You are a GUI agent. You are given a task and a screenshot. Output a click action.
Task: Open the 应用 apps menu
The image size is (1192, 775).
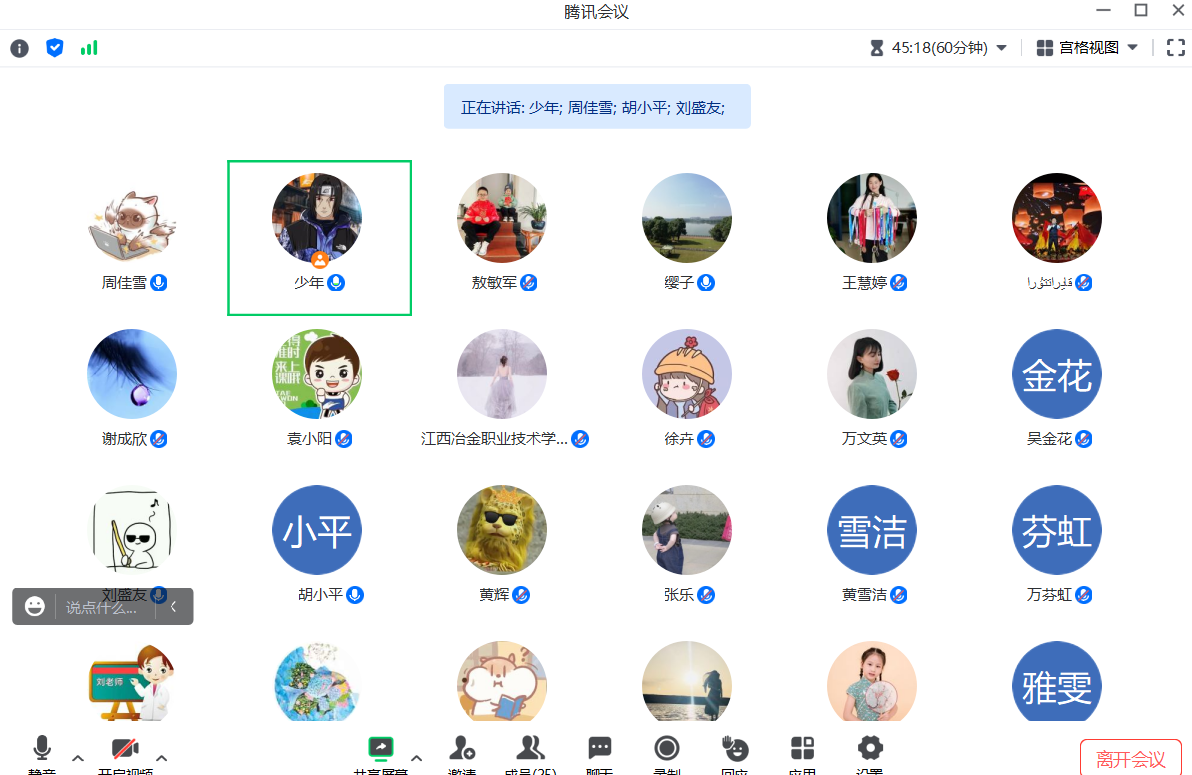802,751
